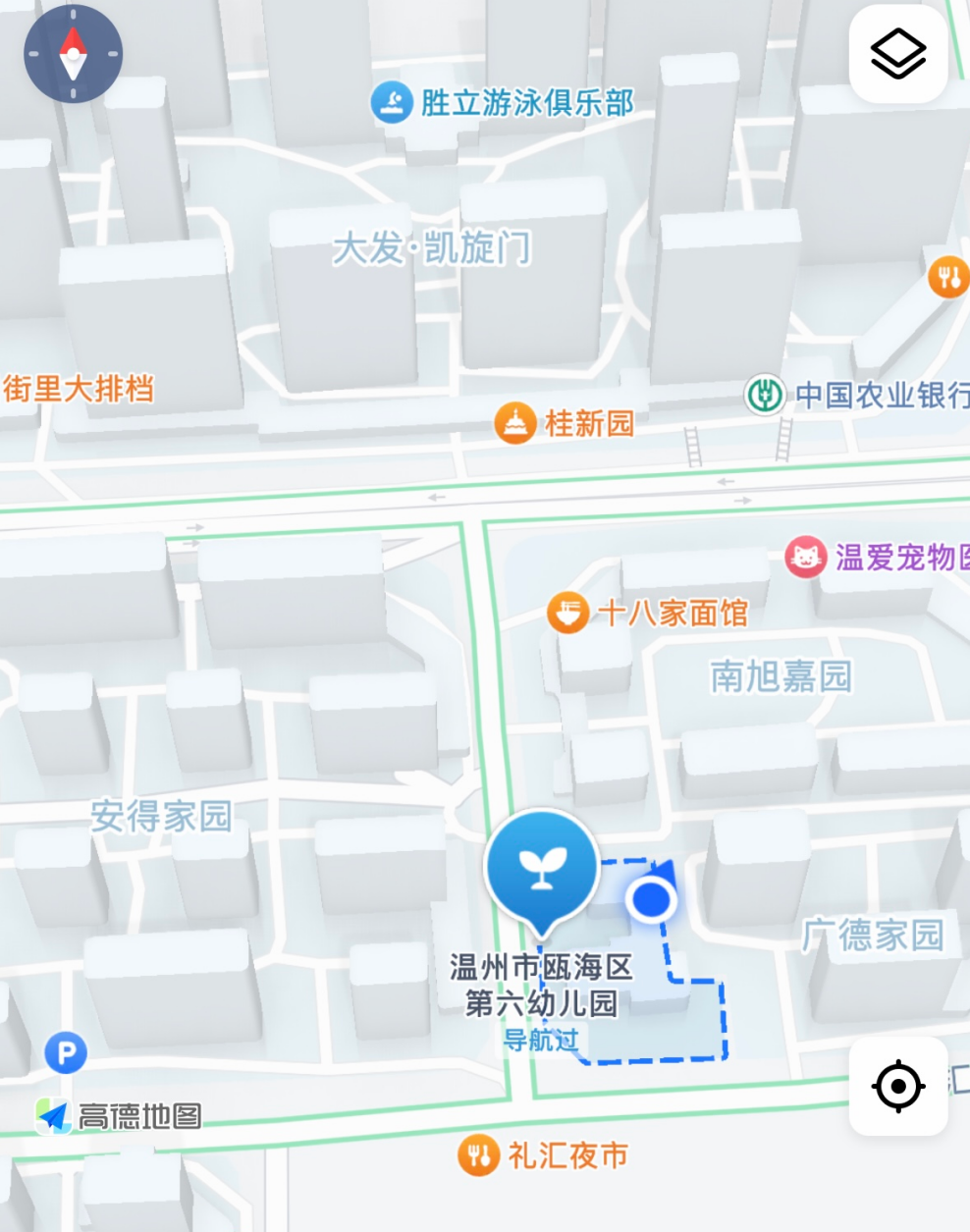Open the 胜立游泳俱乐部 swimming club marker
The image size is (970, 1232).
point(392,103)
